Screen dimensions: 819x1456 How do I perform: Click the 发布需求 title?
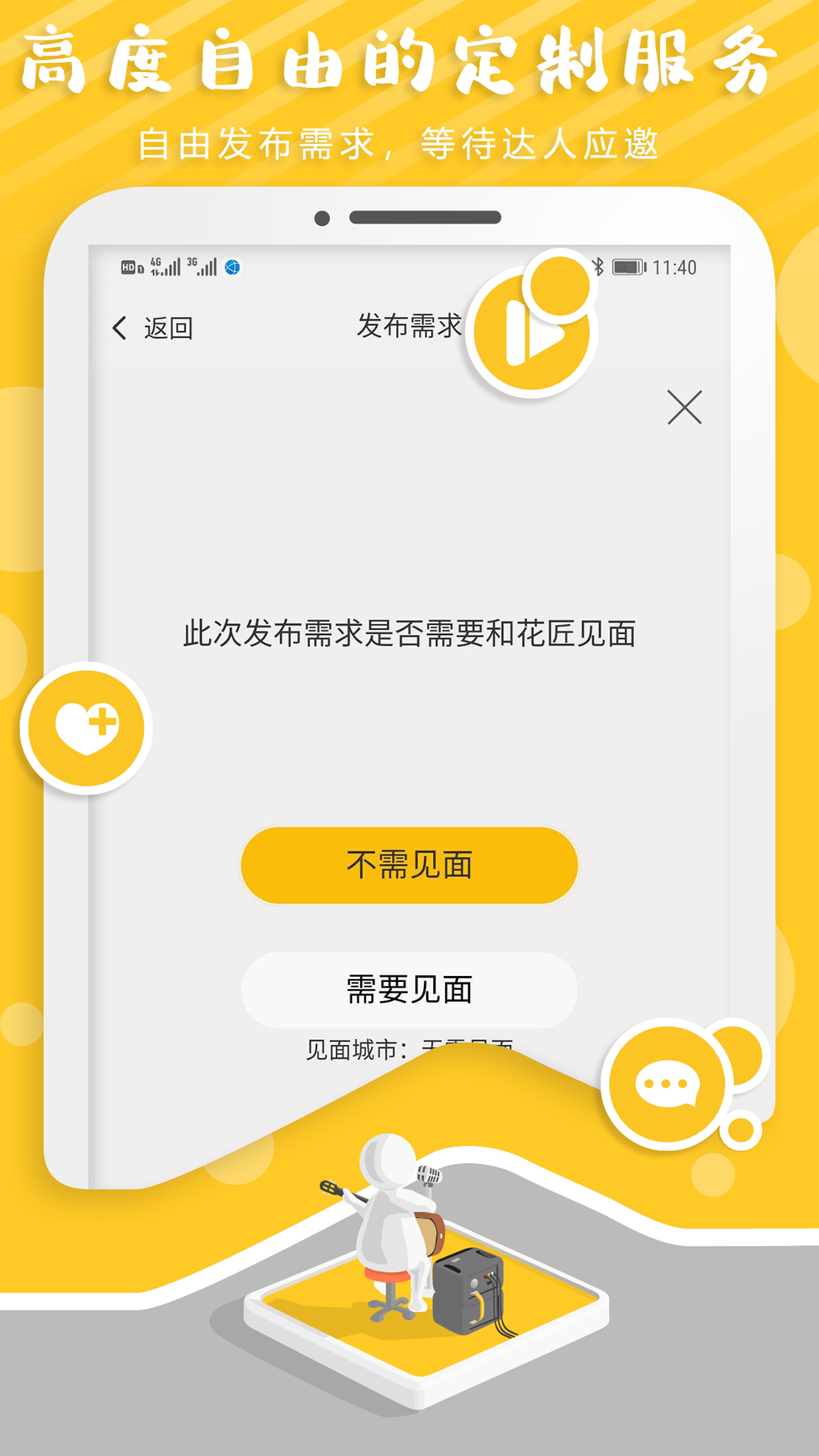pyautogui.click(x=410, y=326)
